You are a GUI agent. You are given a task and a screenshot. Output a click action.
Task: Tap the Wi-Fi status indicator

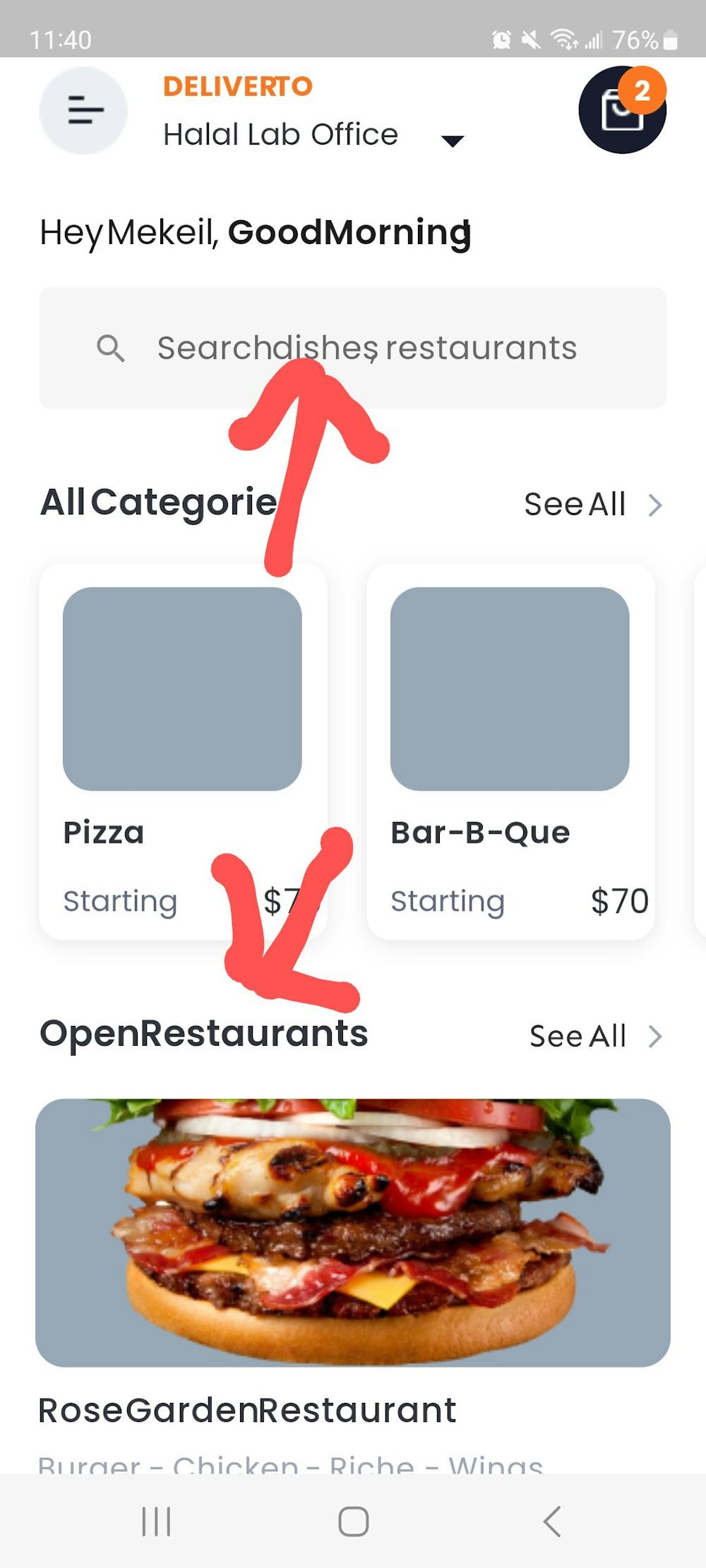click(565, 40)
